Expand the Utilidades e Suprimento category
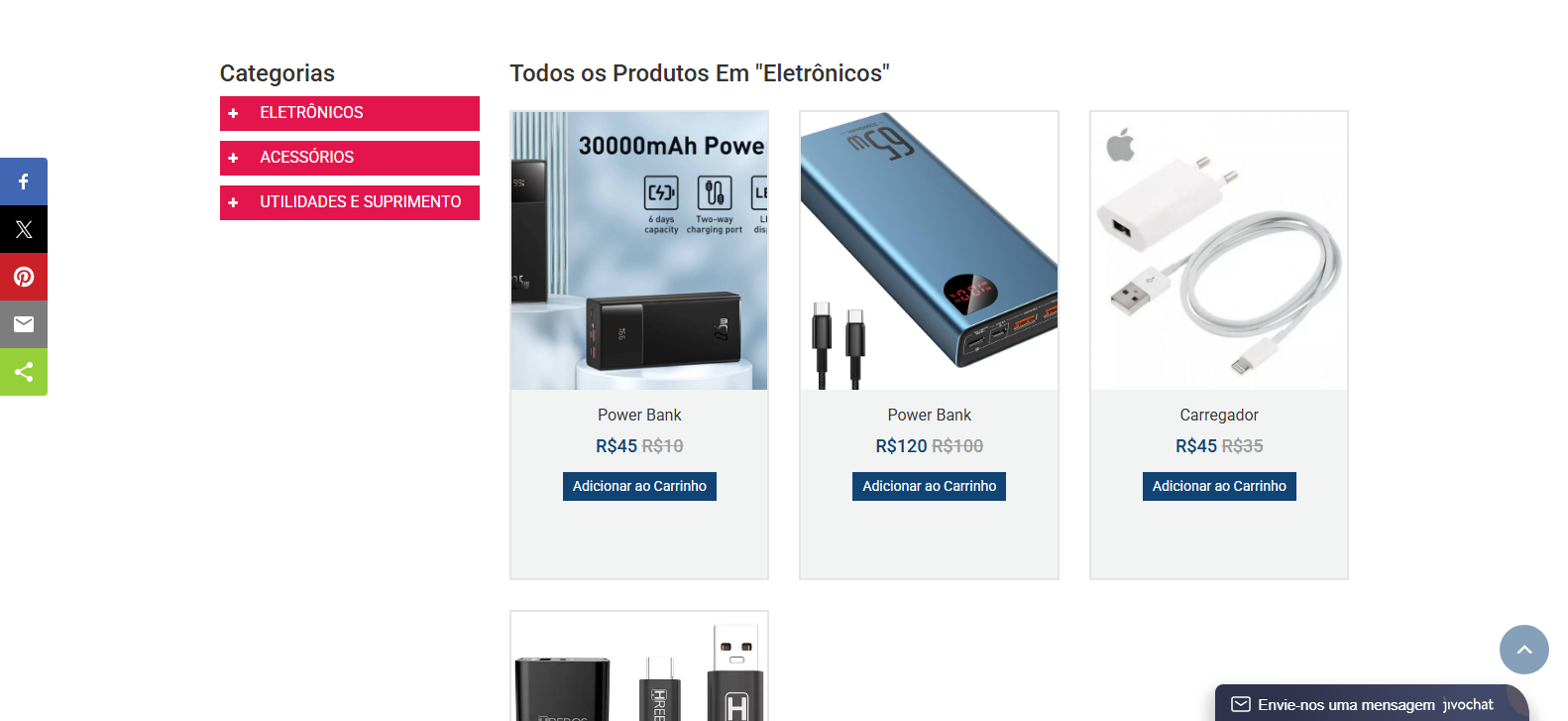1568x721 pixels. point(233,202)
